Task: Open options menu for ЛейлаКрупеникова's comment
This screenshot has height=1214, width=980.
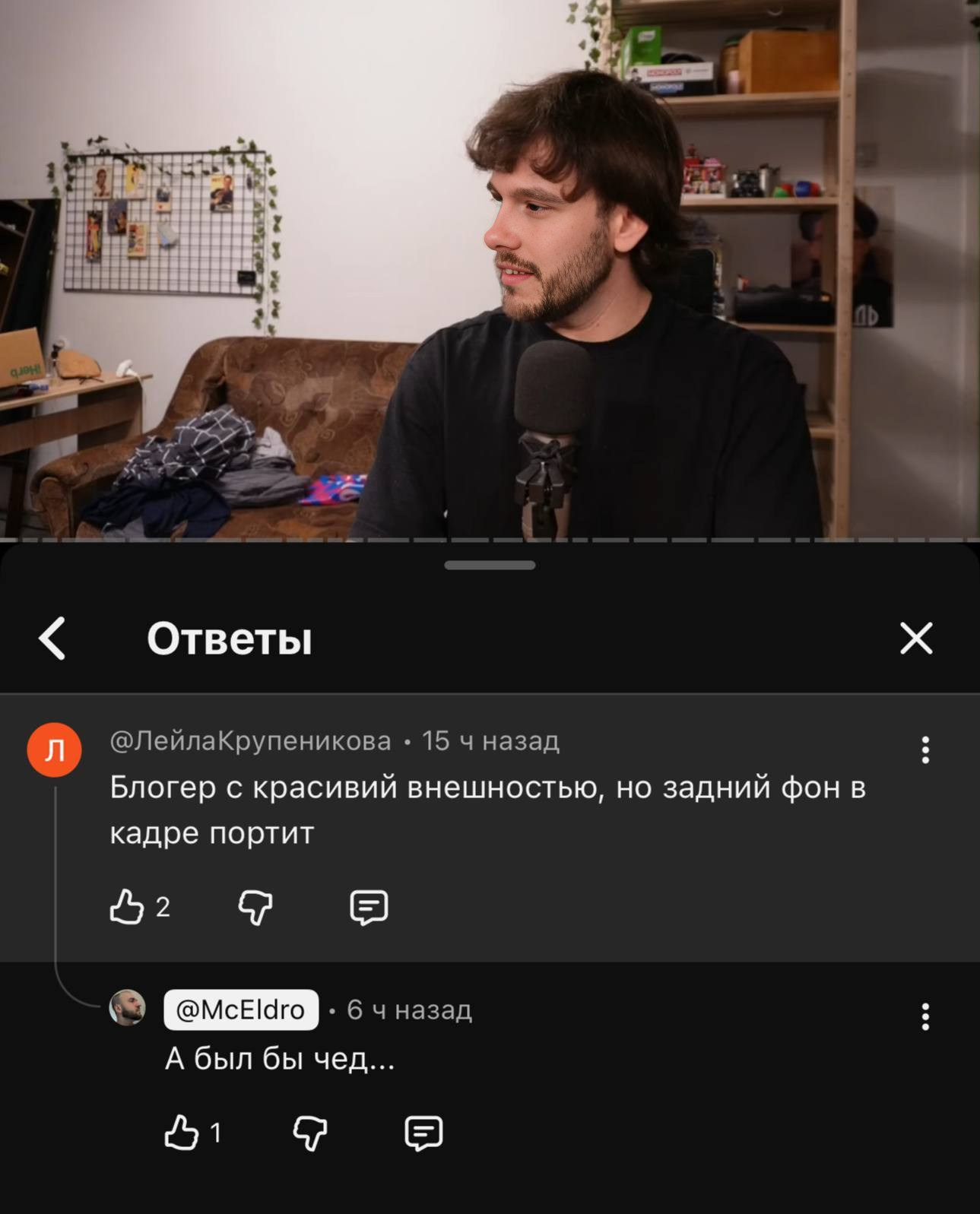Action: pyautogui.click(x=924, y=750)
